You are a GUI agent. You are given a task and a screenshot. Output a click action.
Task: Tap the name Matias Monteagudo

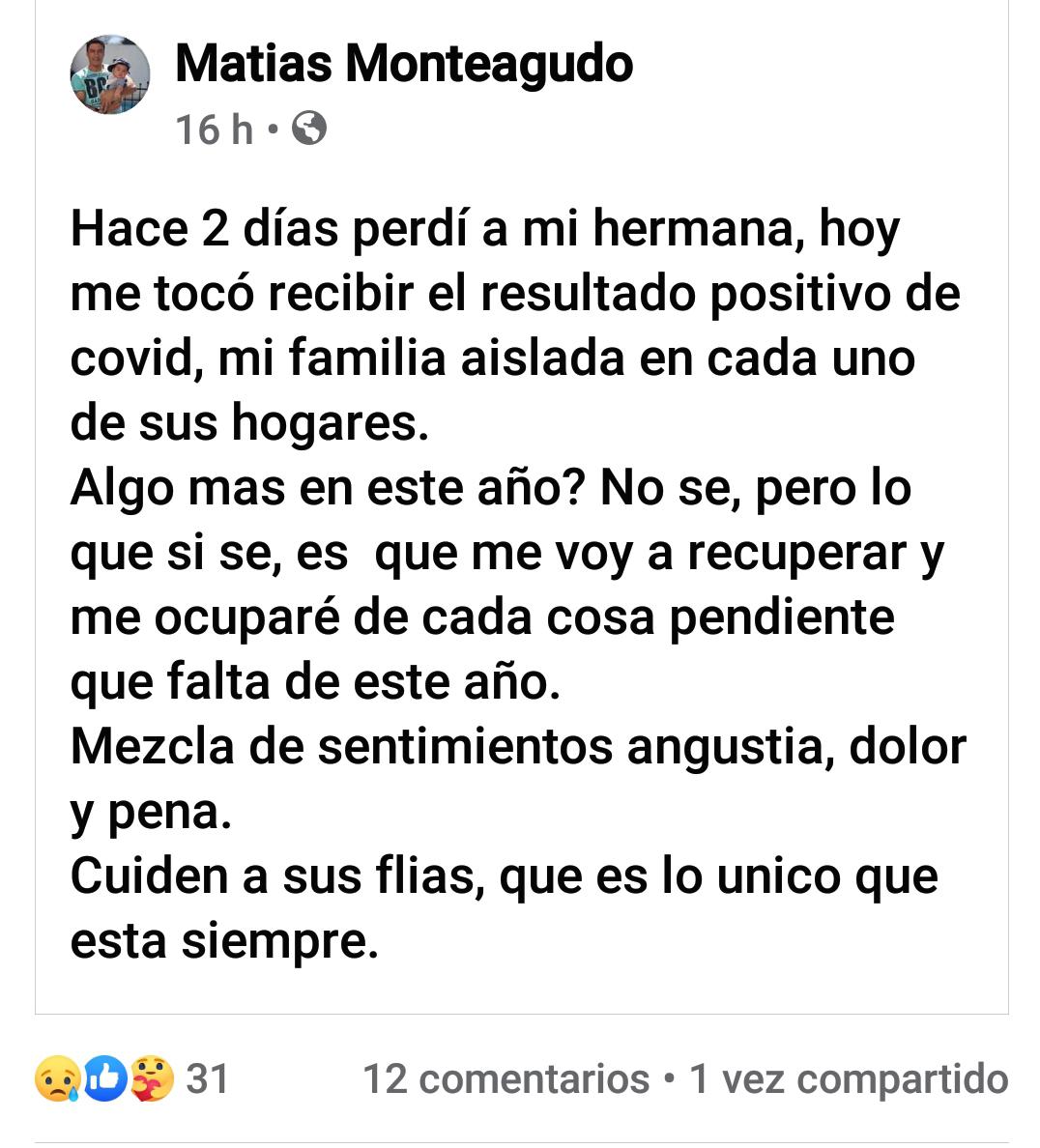(404, 65)
